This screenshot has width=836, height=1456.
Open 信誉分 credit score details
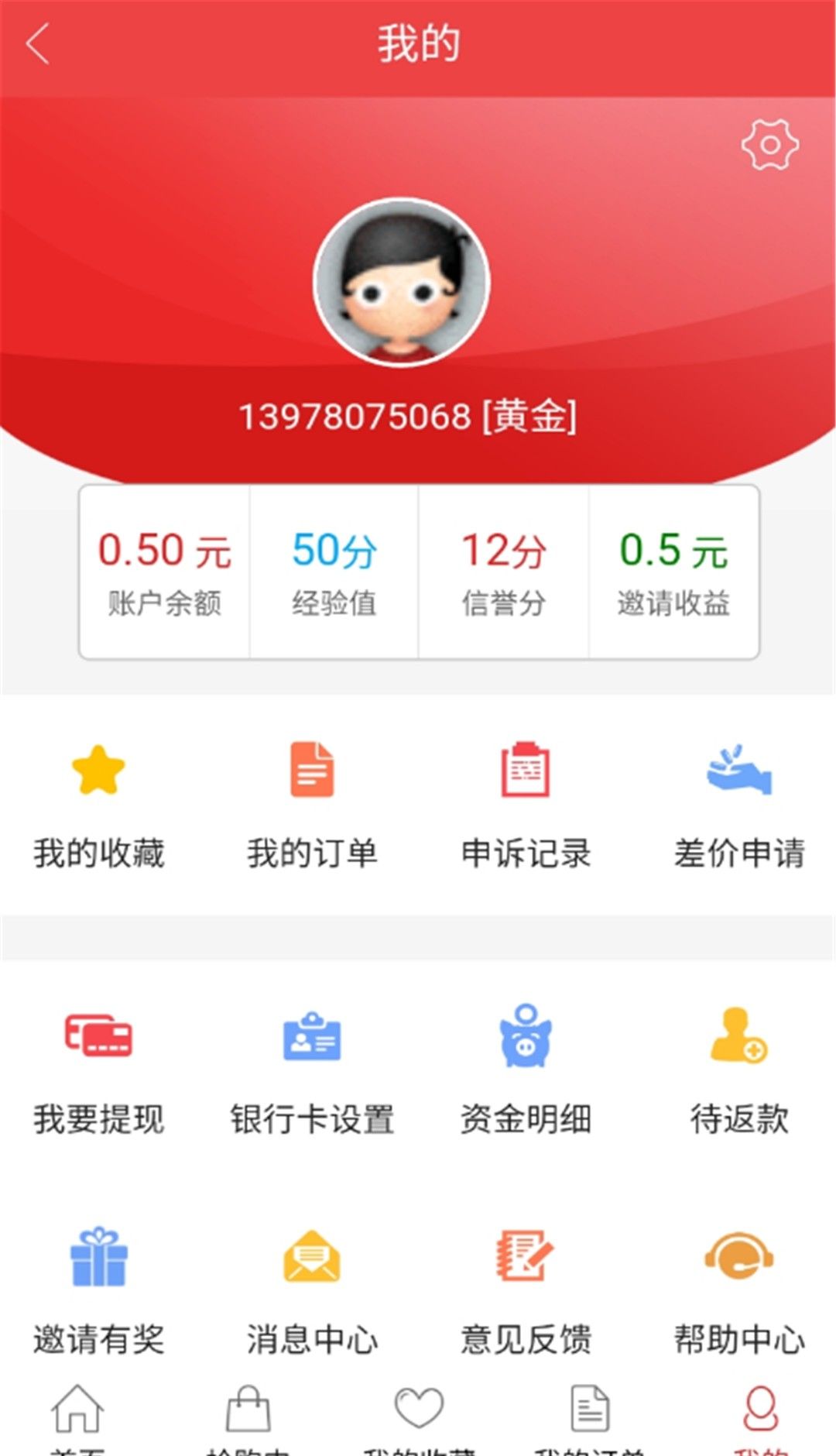503,572
